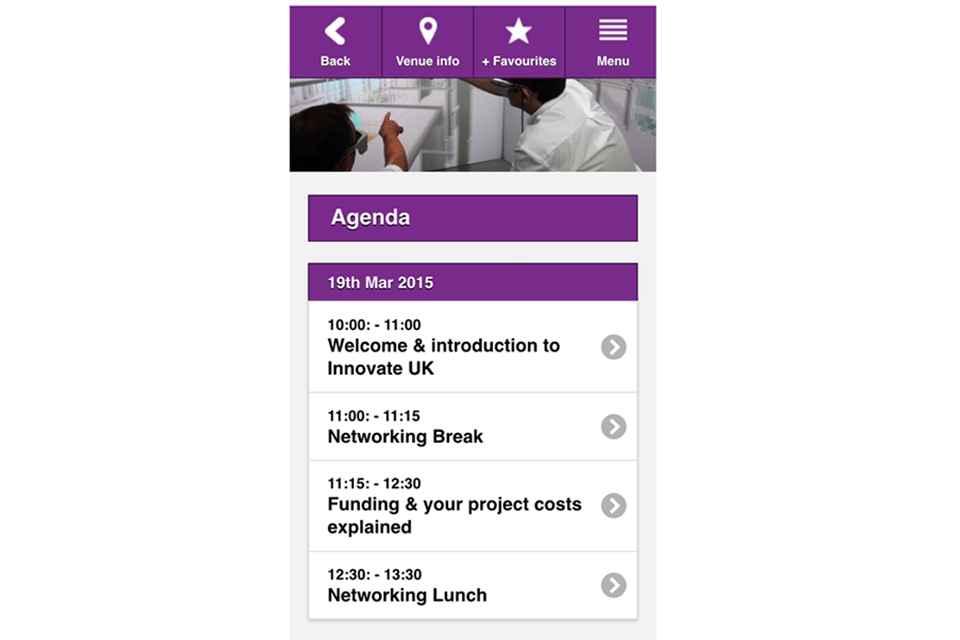Image resolution: width=960 pixels, height=640 pixels.
Task: View the 11:00 Networking Break details
Action: [472, 427]
